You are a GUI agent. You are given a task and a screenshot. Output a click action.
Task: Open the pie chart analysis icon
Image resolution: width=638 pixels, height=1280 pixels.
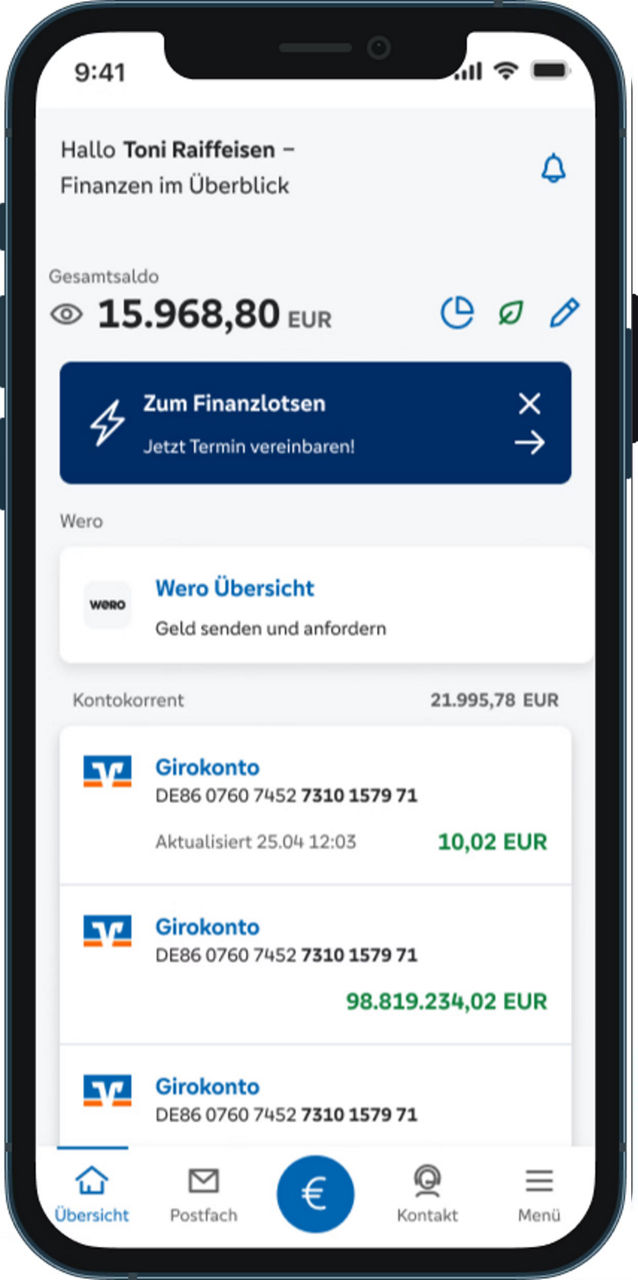pyautogui.click(x=457, y=314)
